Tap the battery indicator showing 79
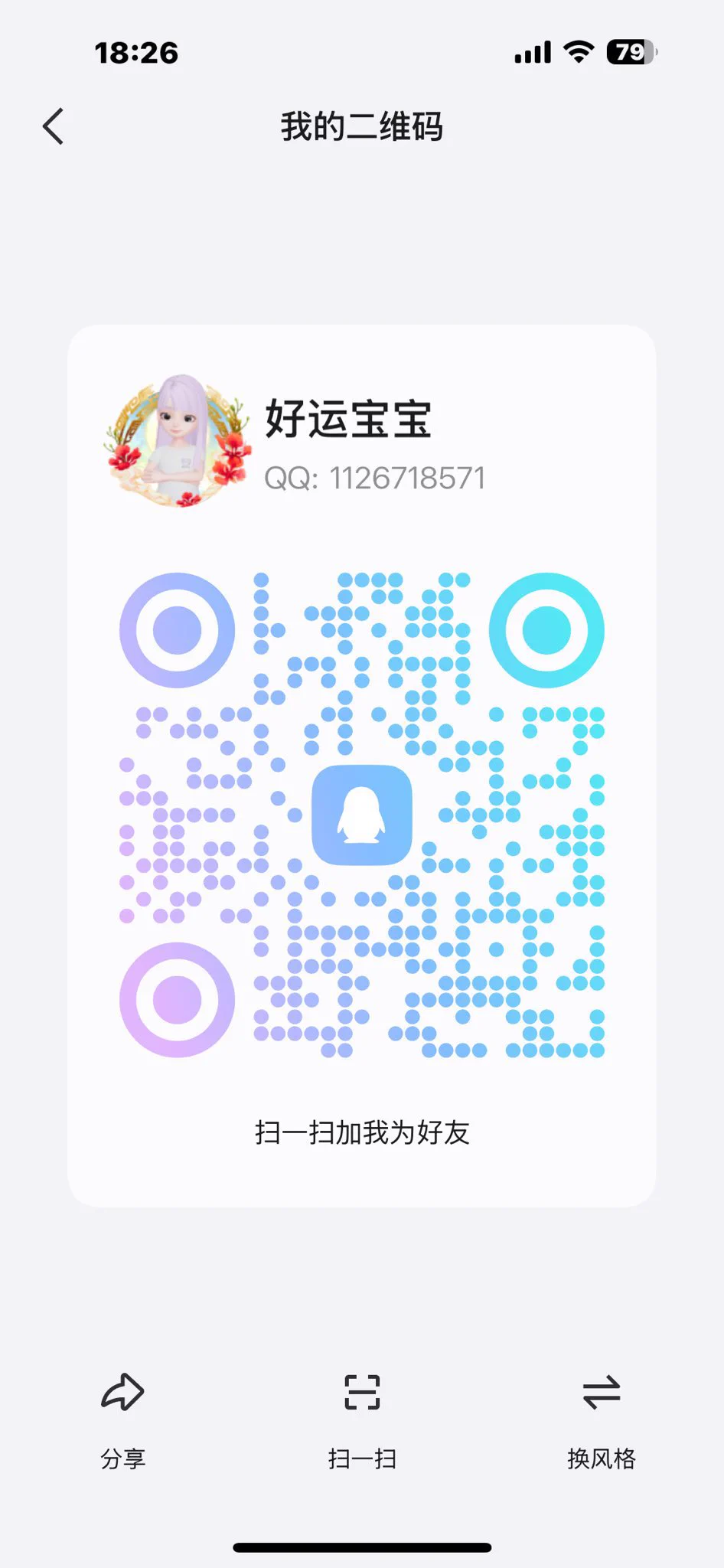The image size is (724, 1568). tap(626, 52)
